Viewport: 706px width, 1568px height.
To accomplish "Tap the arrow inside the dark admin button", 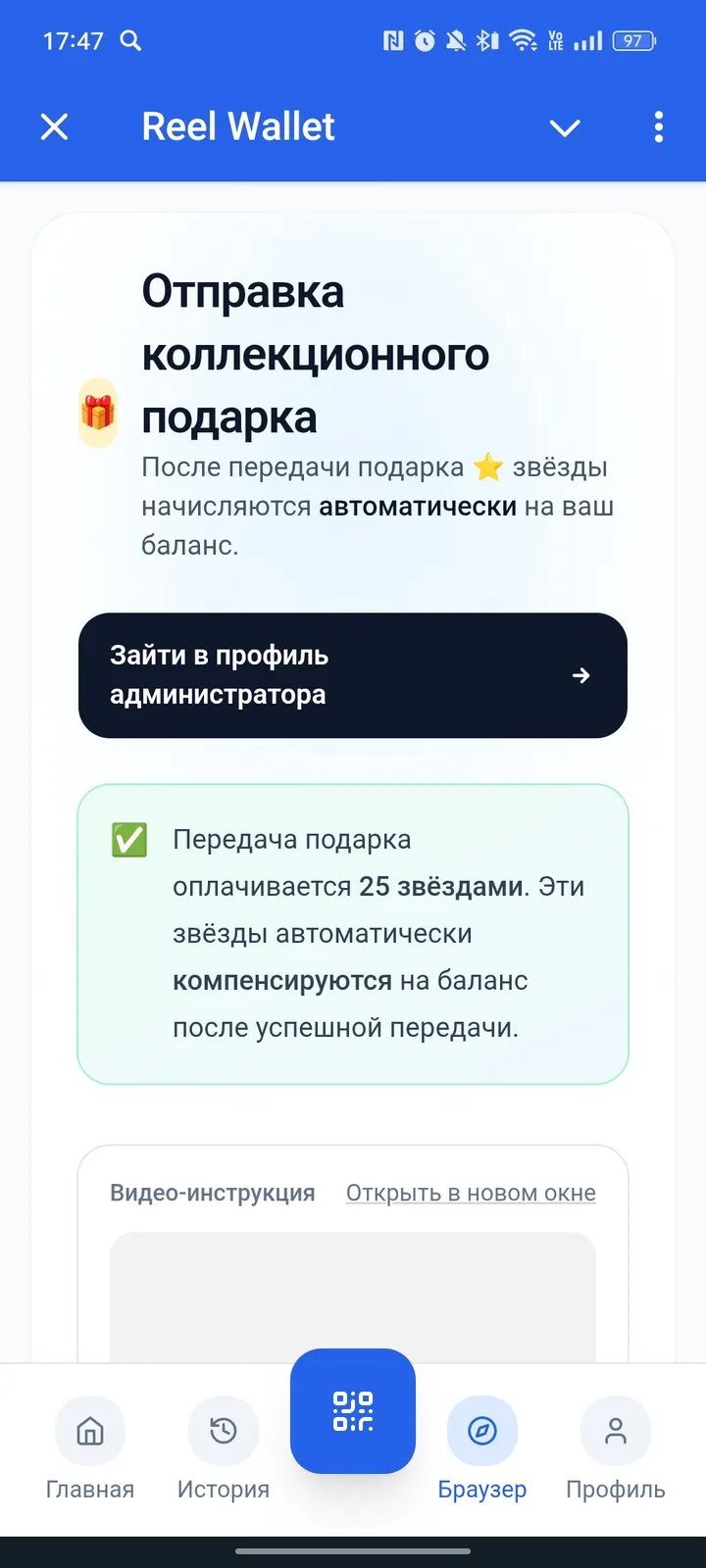I will (x=581, y=675).
